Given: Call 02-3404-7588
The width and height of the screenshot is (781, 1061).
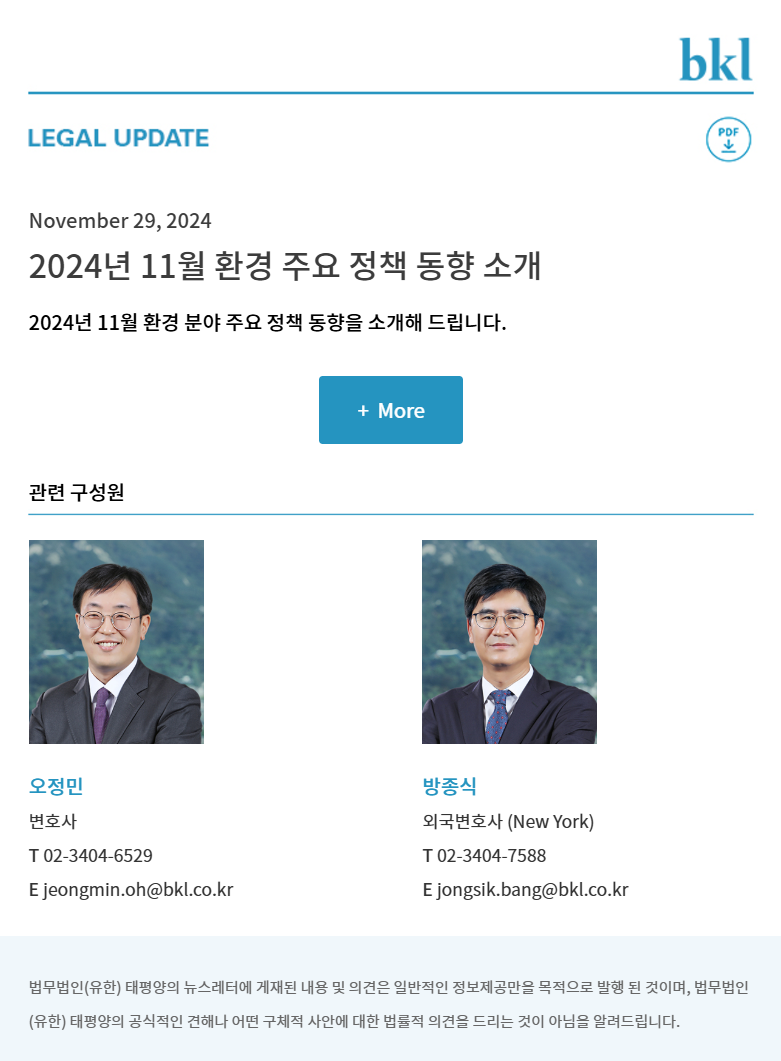Looking at the screenshot, I should coord(491,856).
